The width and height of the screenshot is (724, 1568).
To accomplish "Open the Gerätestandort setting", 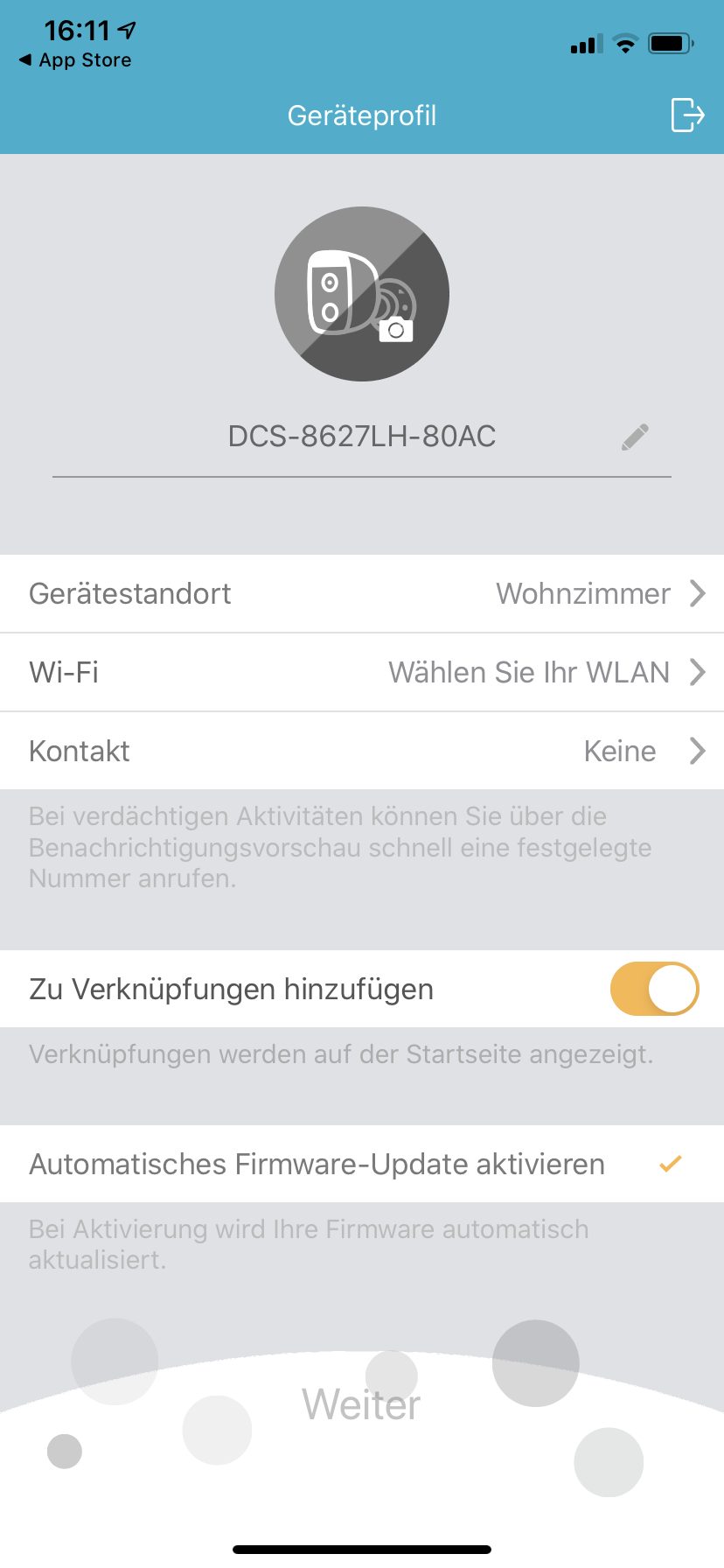I will pos(362,593).
